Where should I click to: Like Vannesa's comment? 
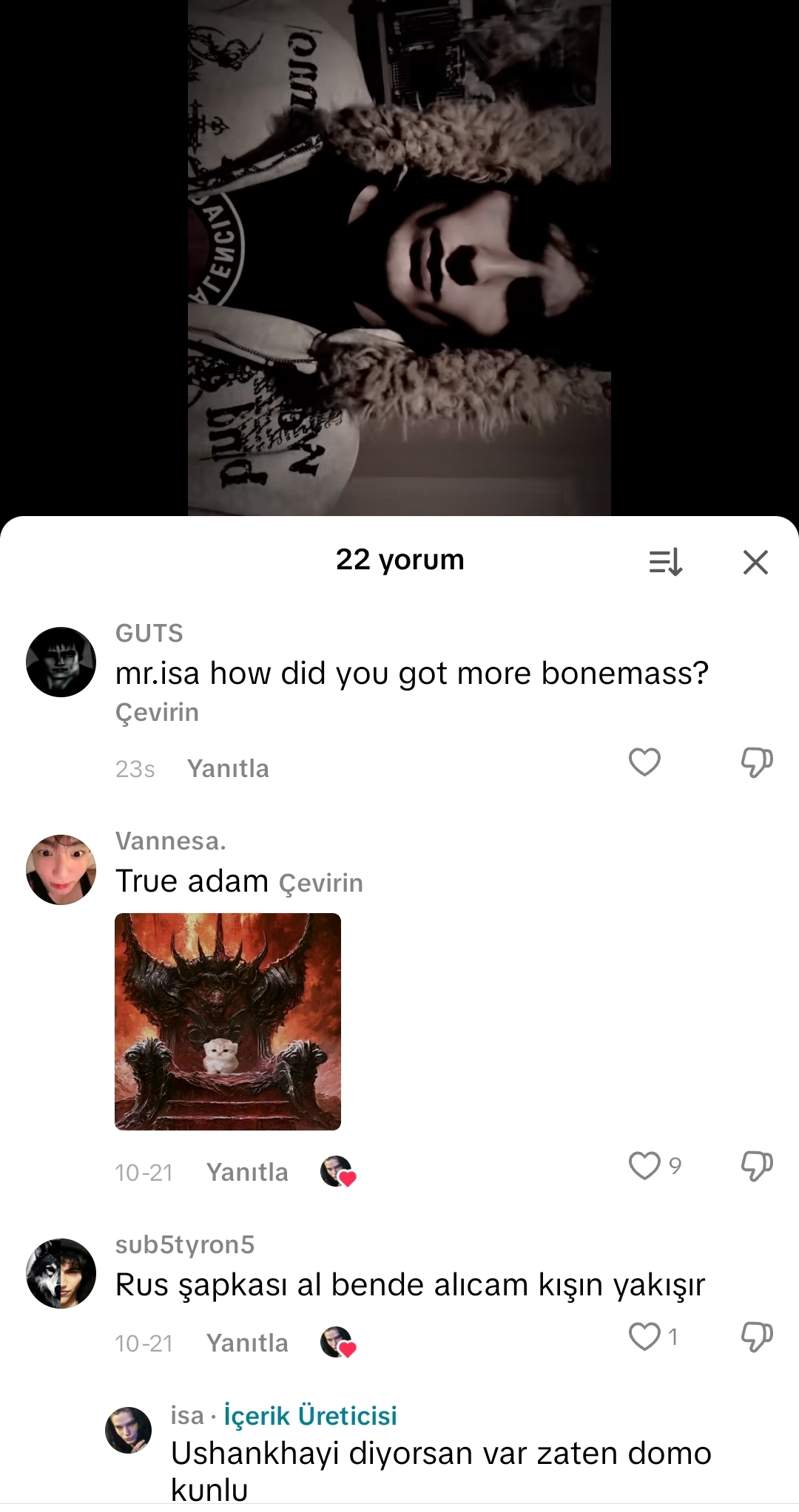(x=644, y=1166)
